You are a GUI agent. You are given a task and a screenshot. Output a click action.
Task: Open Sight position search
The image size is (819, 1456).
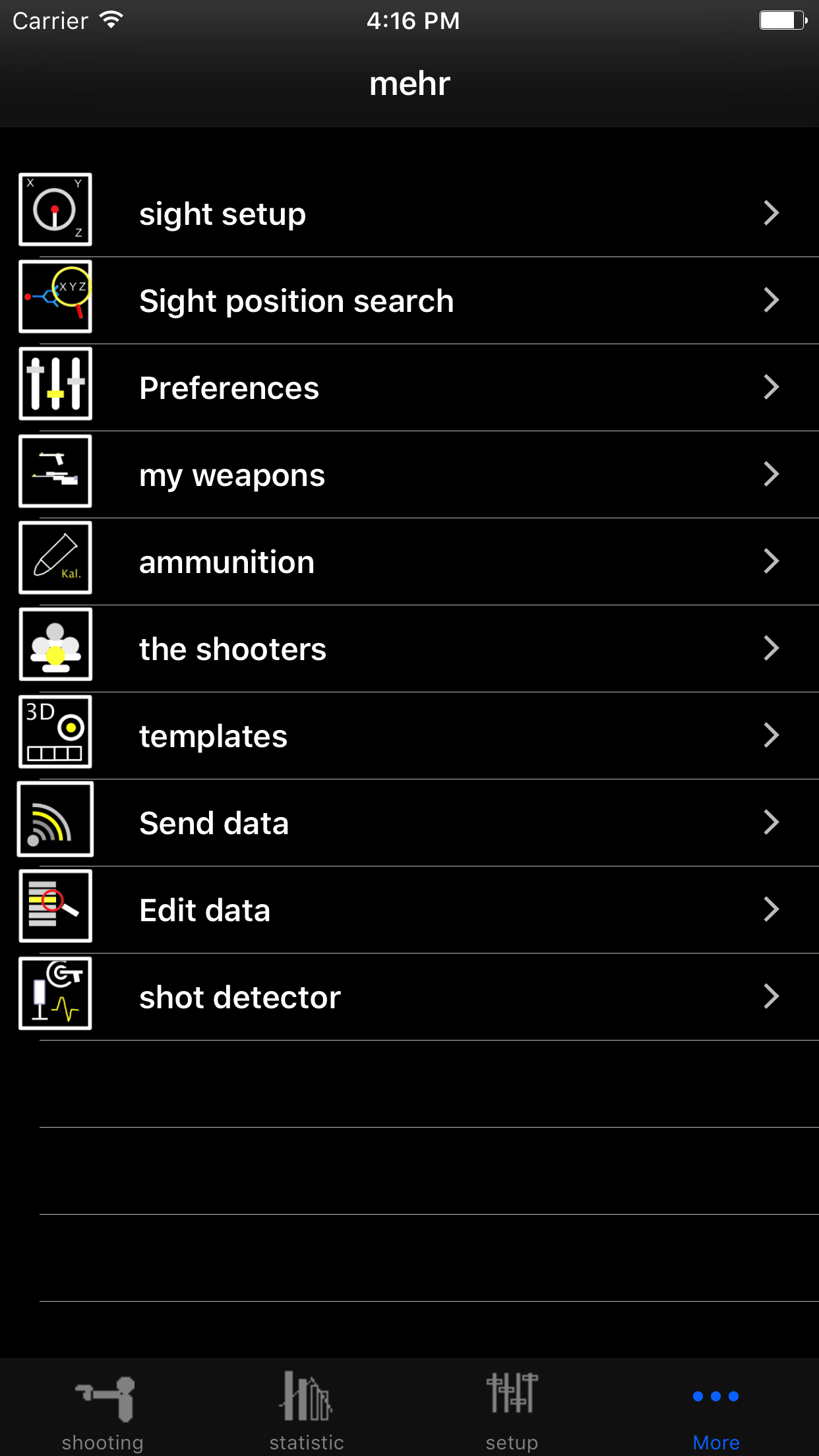(409, 301)
